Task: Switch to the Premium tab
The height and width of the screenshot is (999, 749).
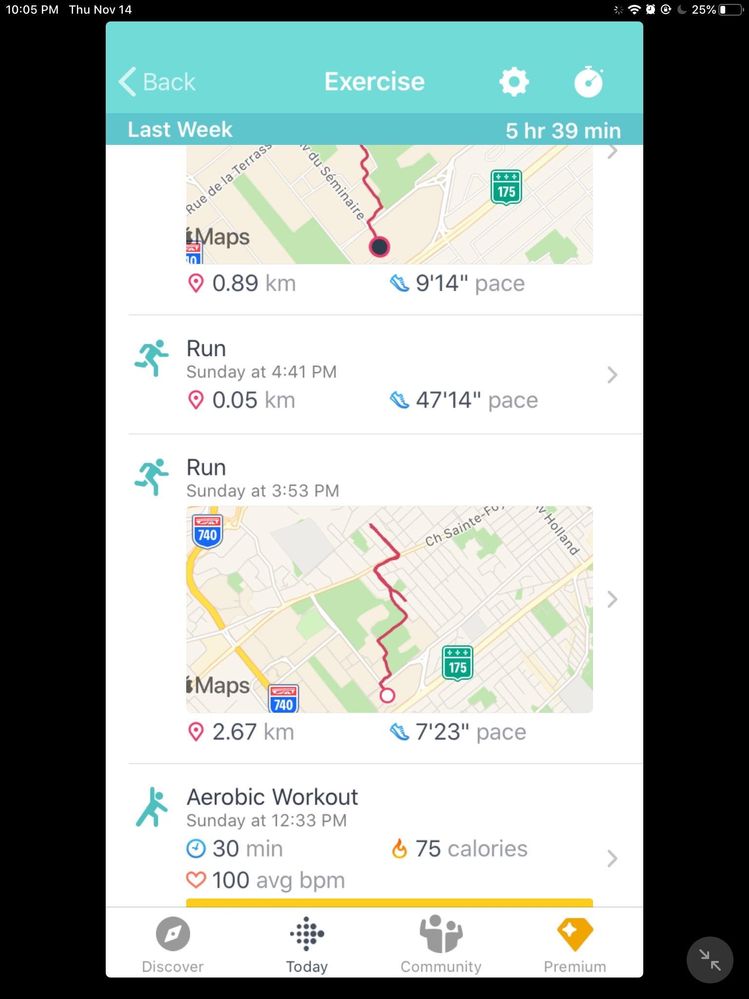Action: coord(574,945)
